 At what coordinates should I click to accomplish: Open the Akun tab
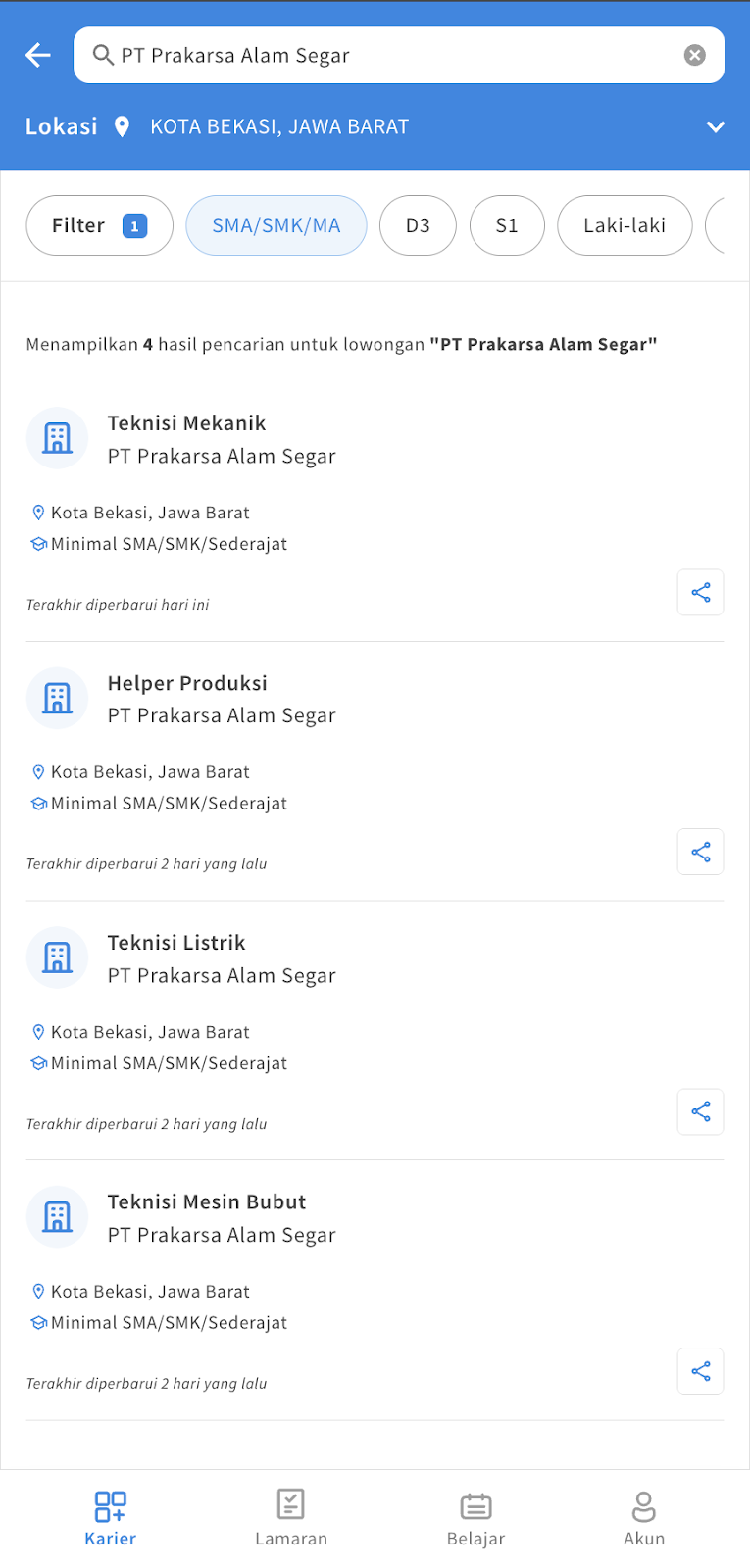(x=644, y=1518)
